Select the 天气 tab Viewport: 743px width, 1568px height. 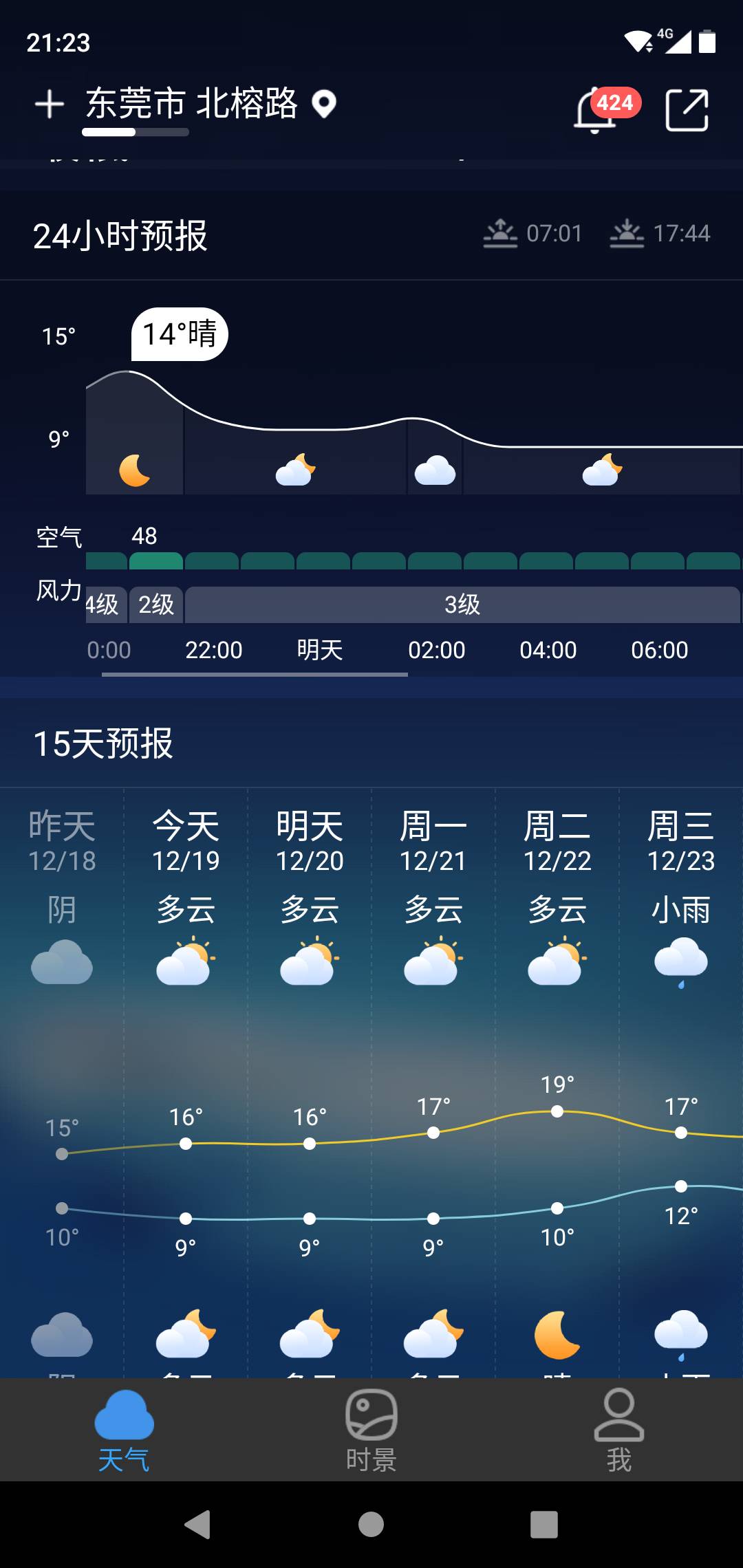click(124, 1429)
